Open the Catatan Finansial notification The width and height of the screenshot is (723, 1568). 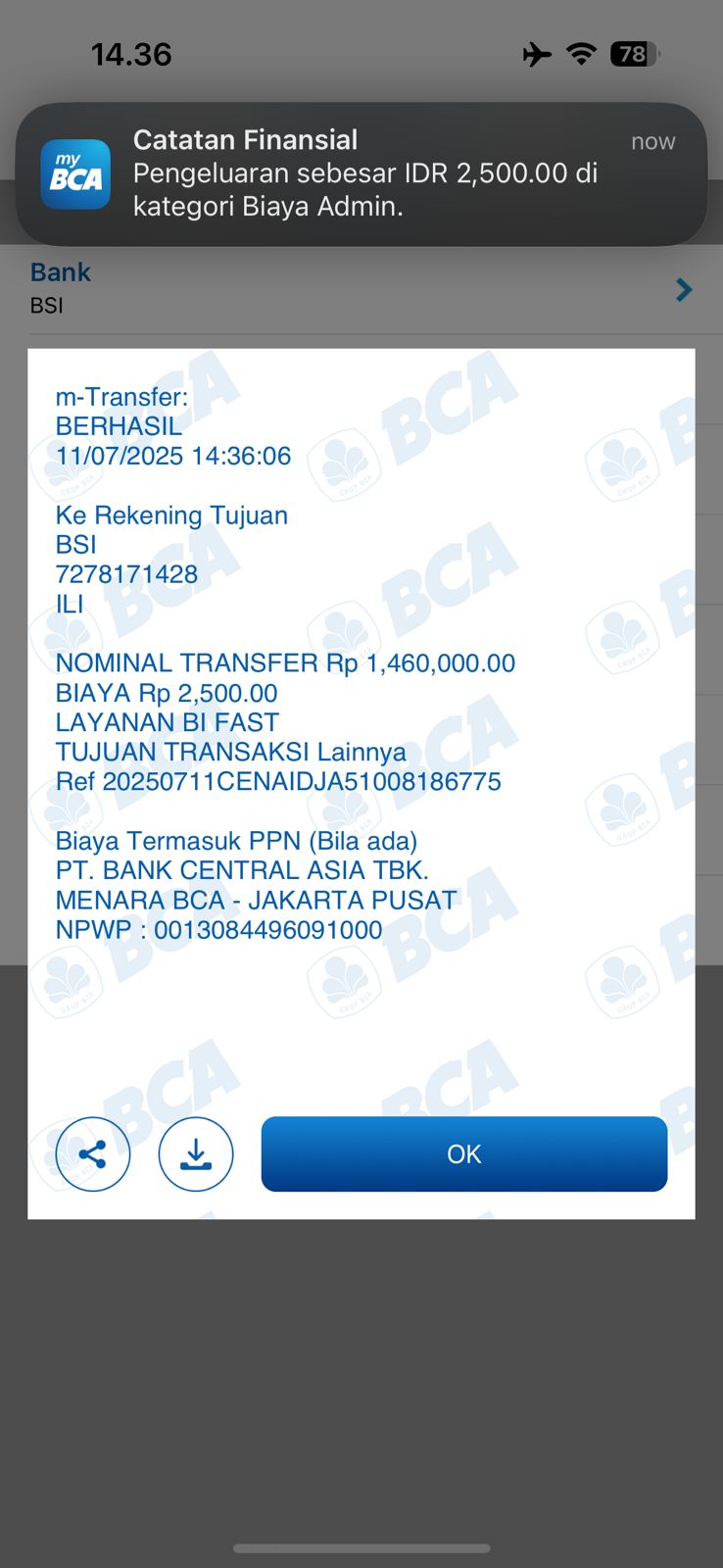[361, 173]
